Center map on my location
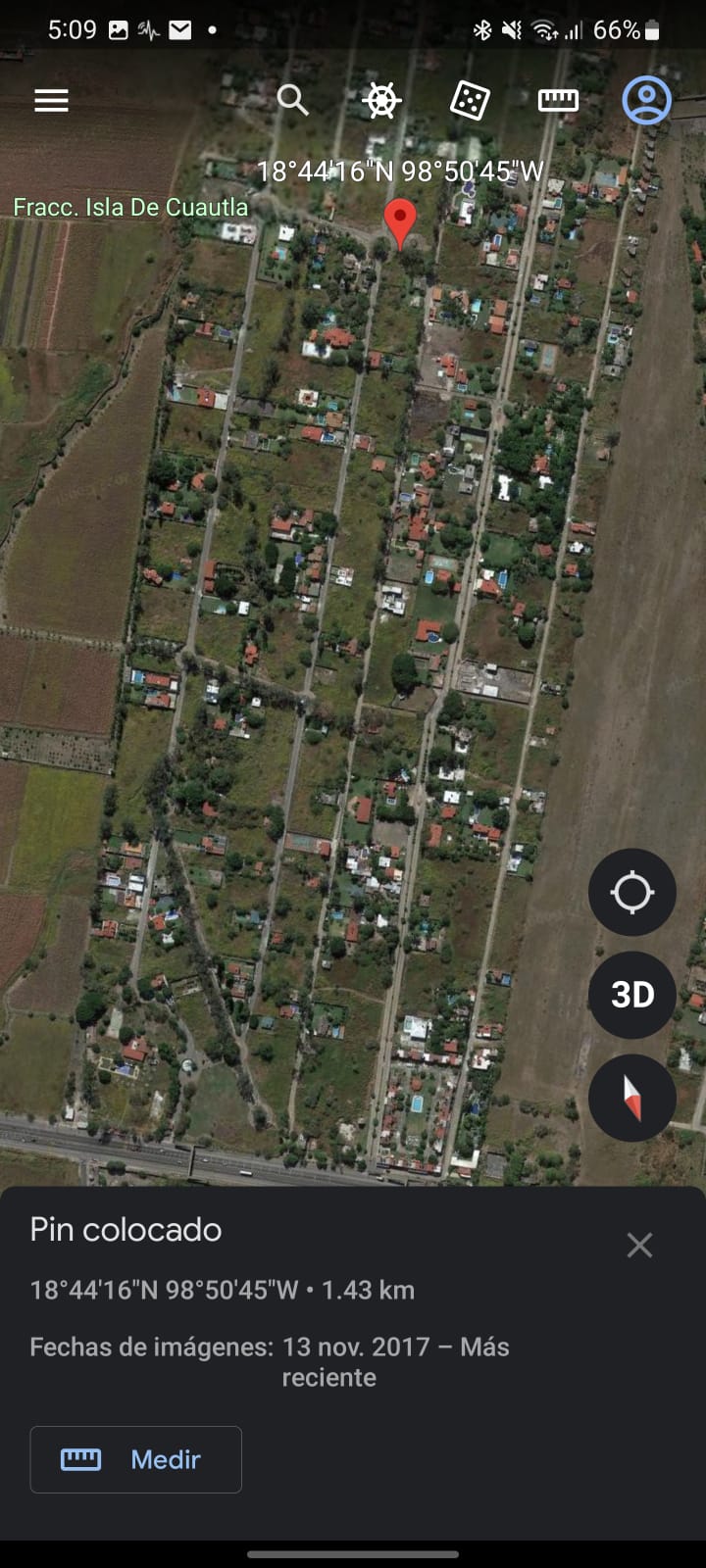This screenshot has width=706, height=1568. pyautogui.click(x=631, y=892)
